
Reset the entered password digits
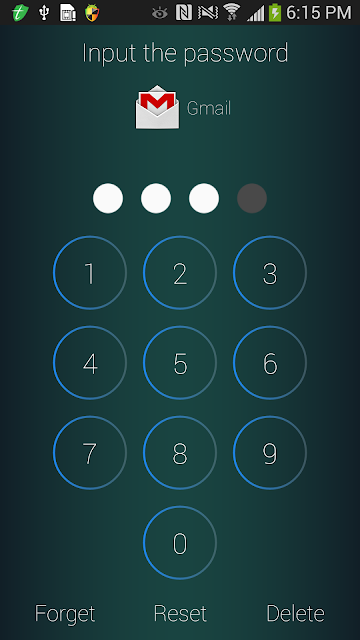tap(180, 613)
